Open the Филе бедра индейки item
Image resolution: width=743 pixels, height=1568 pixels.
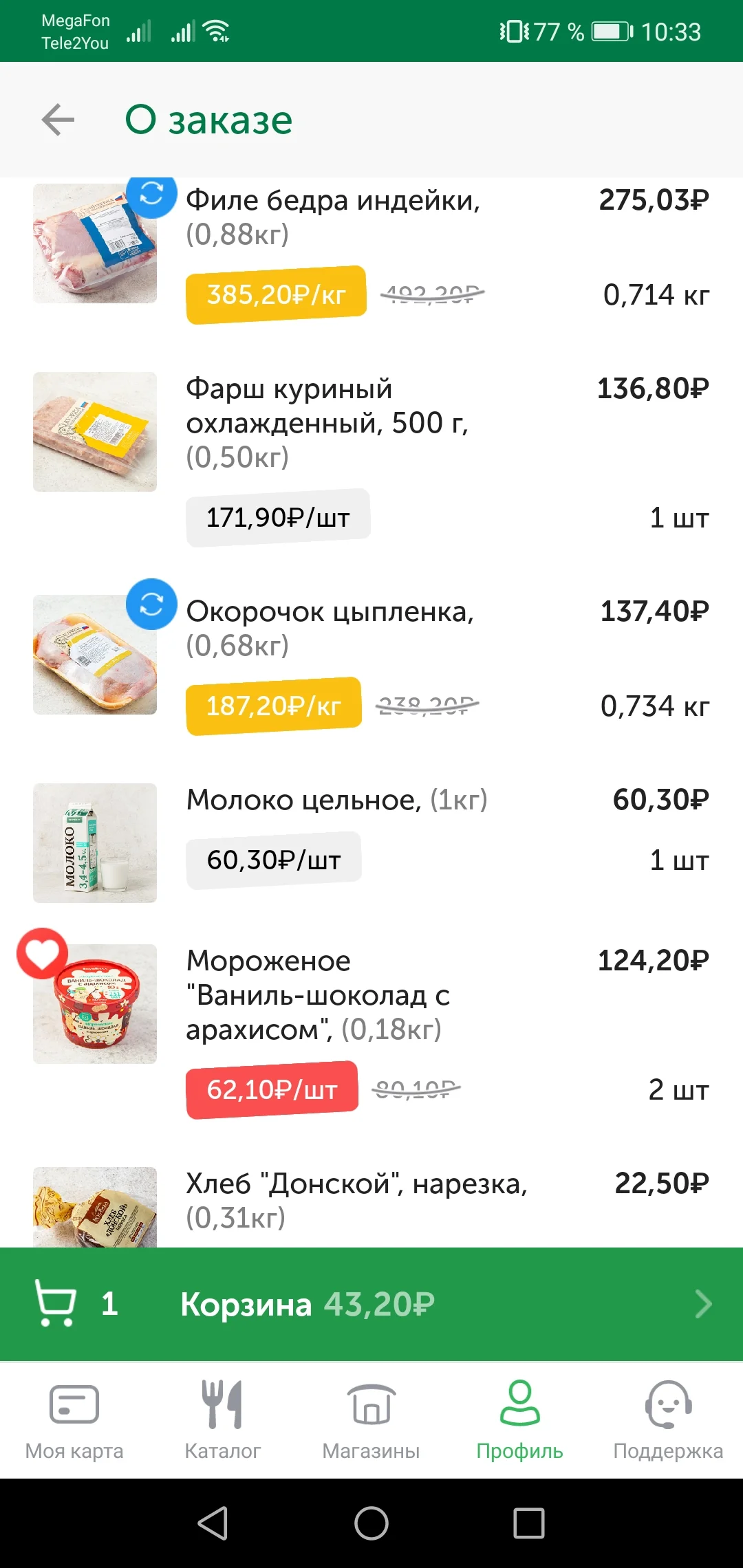[333, 201]
